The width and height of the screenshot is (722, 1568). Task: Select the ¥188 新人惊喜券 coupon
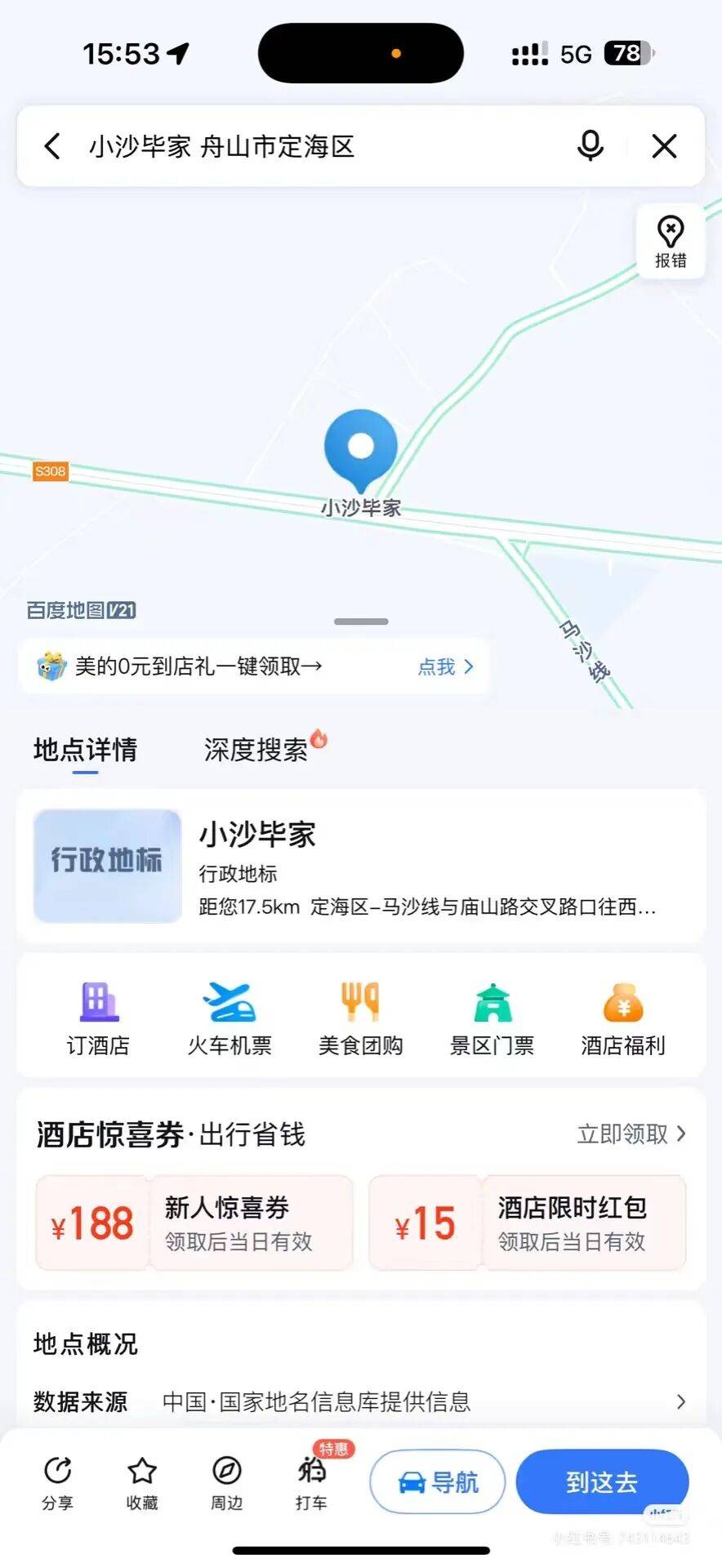[194, 1223]
